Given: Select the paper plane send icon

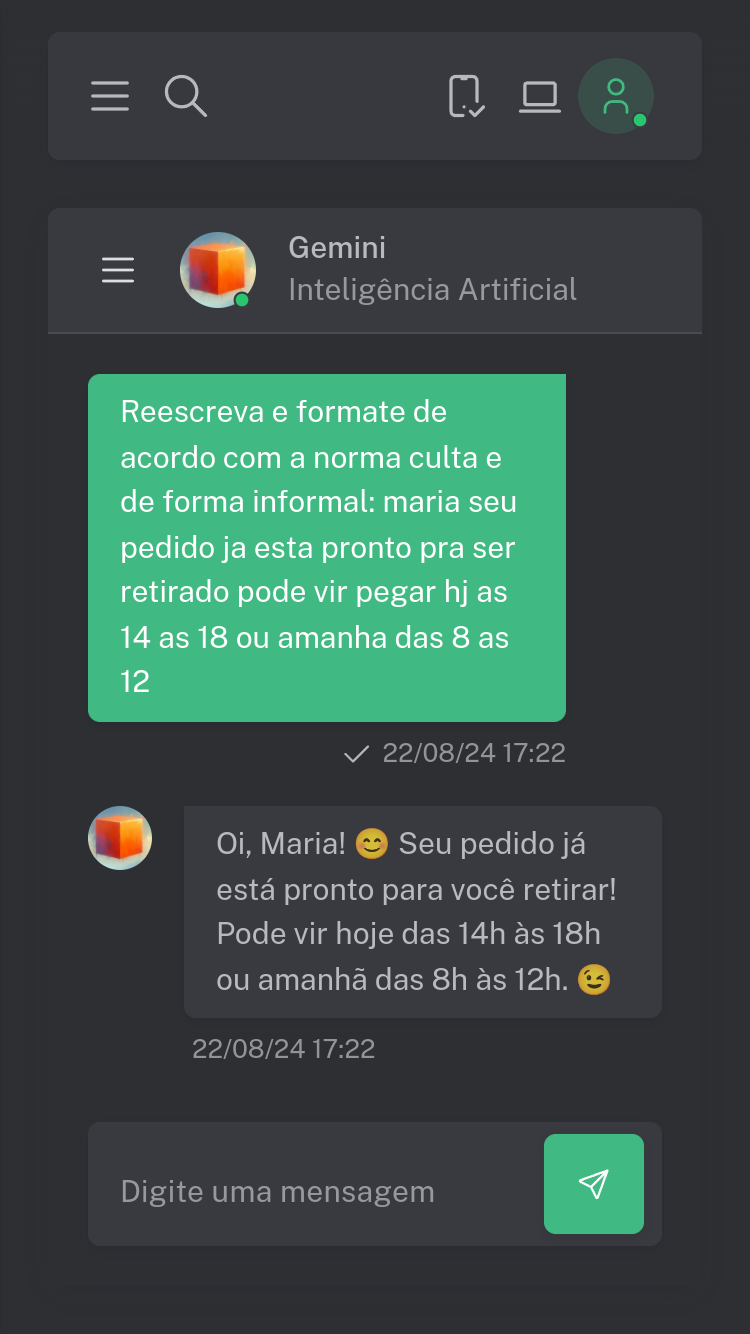Looking at the screenshot, I should coord(594,1183).
